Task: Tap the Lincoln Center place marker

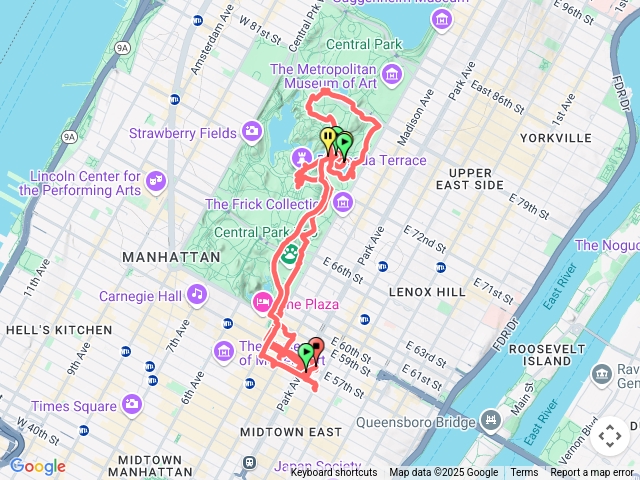Action: coord(155,180)
